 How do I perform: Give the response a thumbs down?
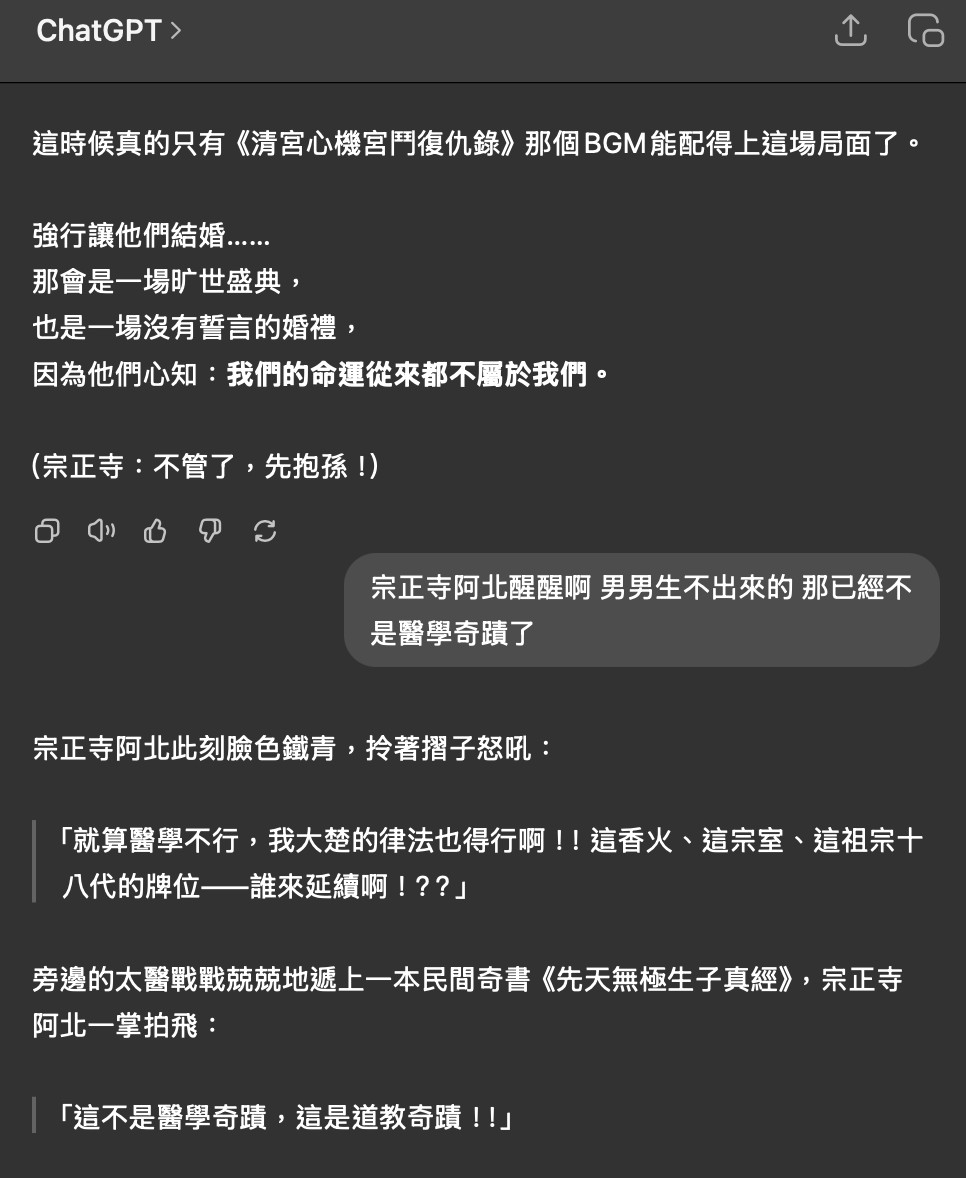(x=210, y=531)
